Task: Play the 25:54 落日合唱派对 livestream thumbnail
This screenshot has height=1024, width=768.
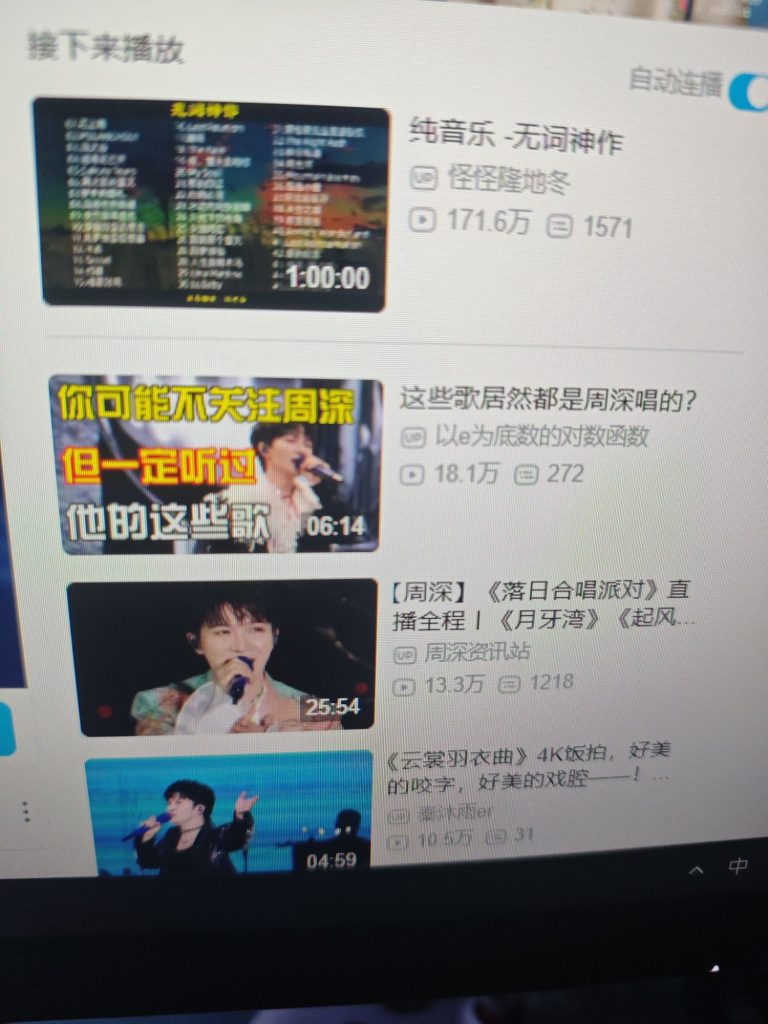Action: (222, 656)
